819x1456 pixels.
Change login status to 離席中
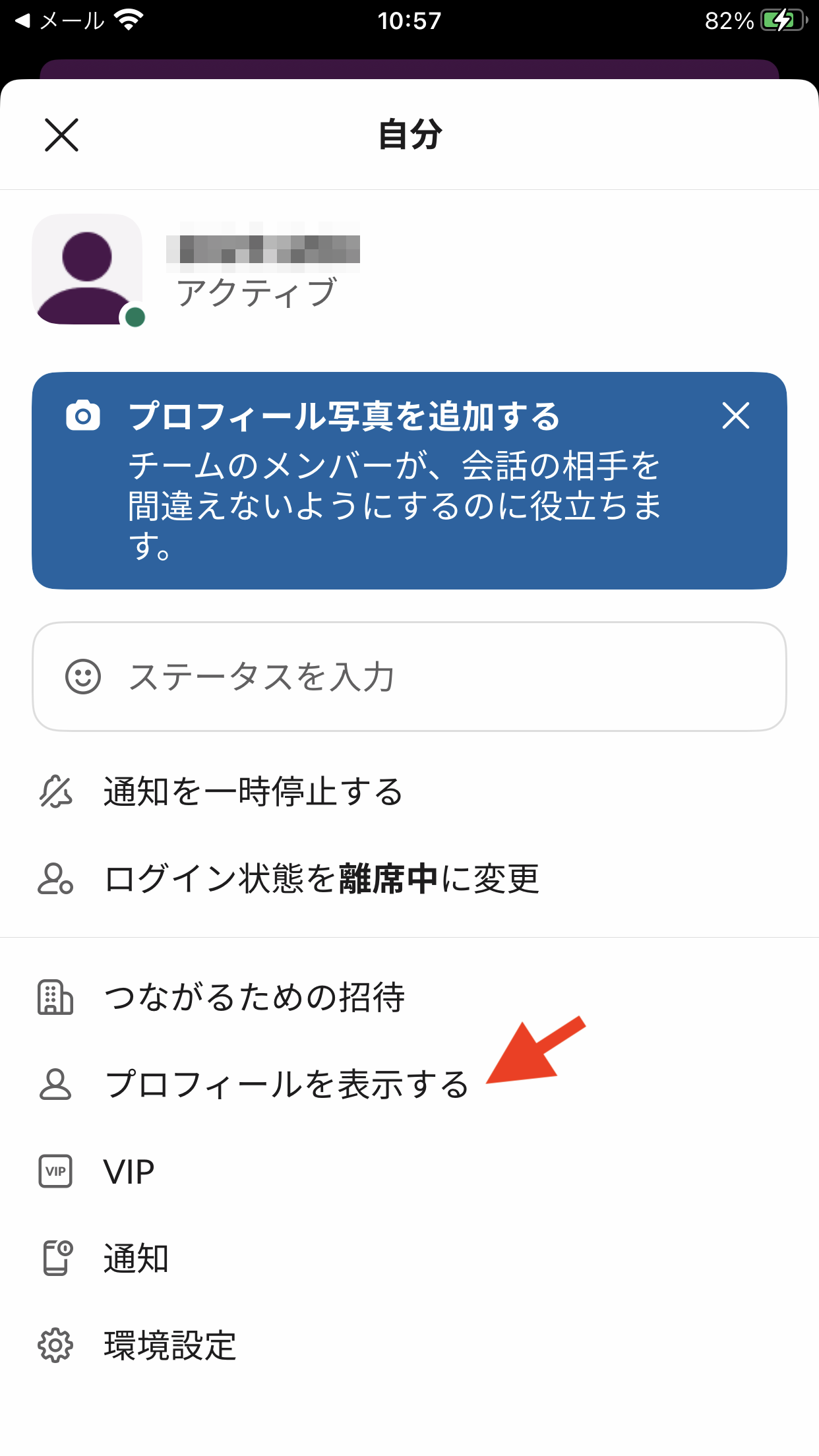(x=322, y=878)
